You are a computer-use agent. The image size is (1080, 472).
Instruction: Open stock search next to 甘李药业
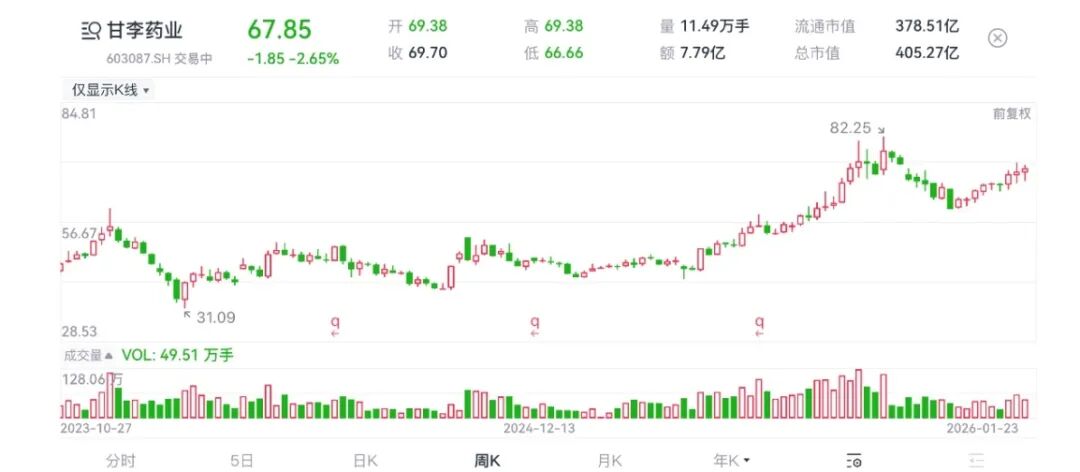[x=90, y=30]
